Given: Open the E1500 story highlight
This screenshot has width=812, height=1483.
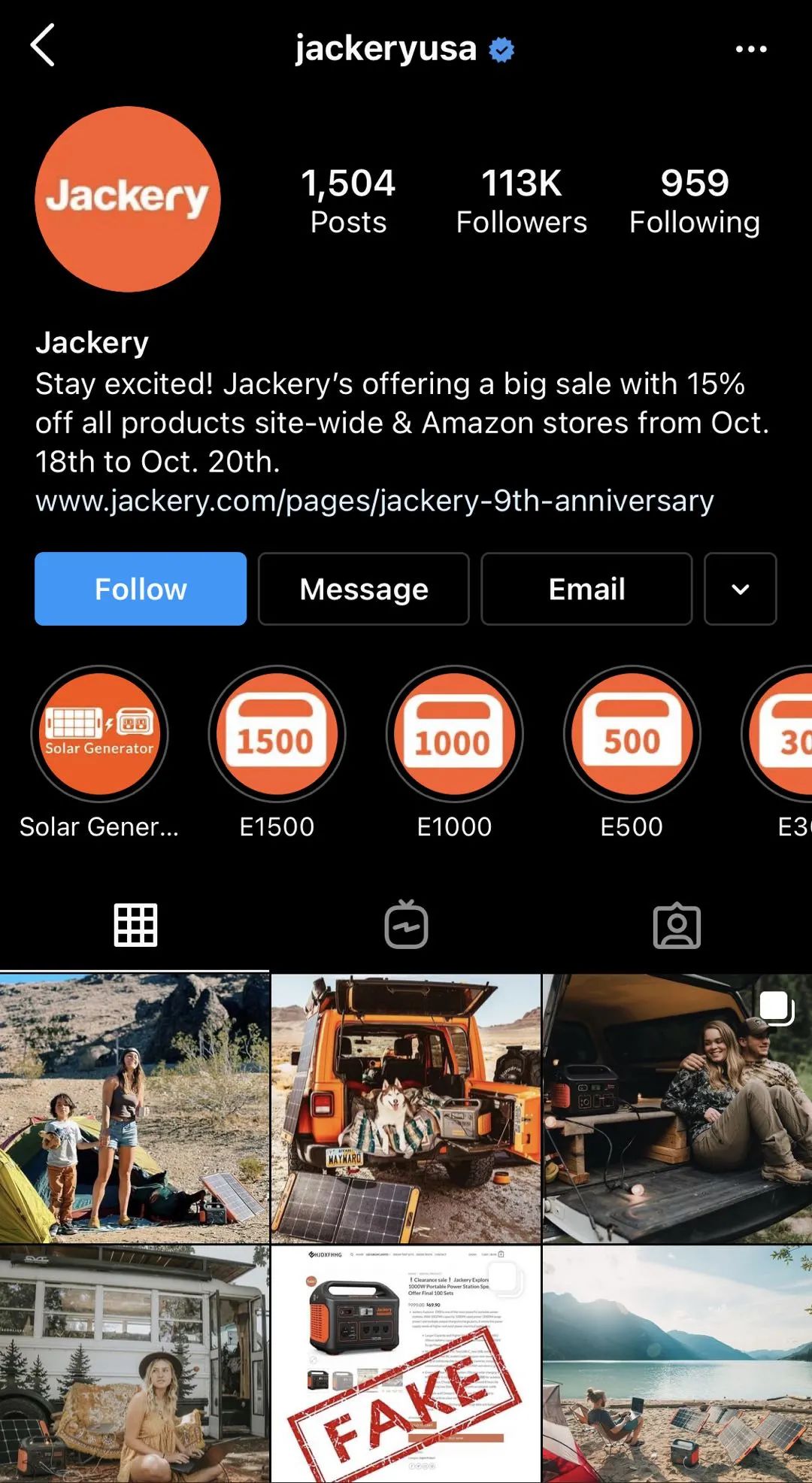Looking at the screenshot, I should point(277,734).
